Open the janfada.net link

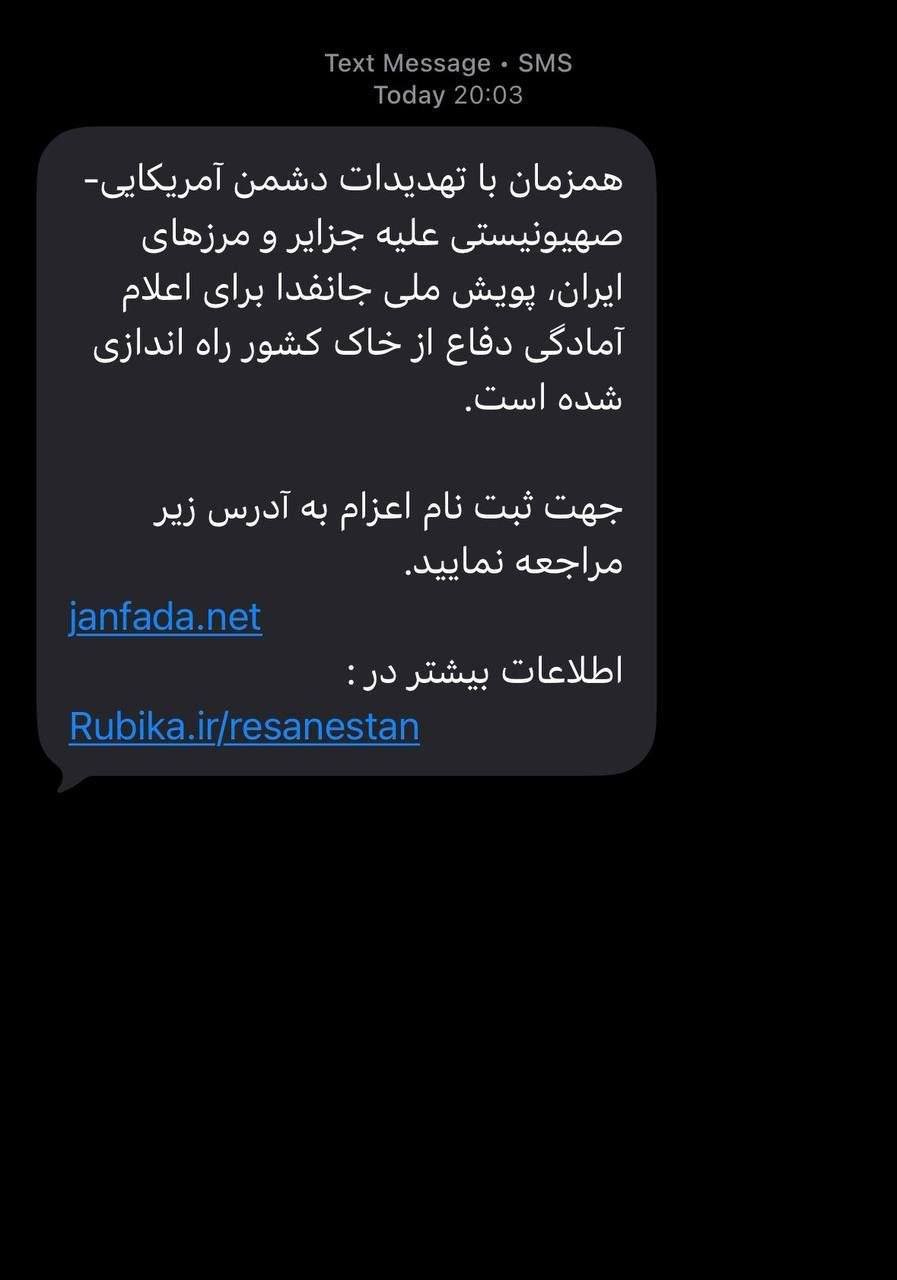click(165, 617)
